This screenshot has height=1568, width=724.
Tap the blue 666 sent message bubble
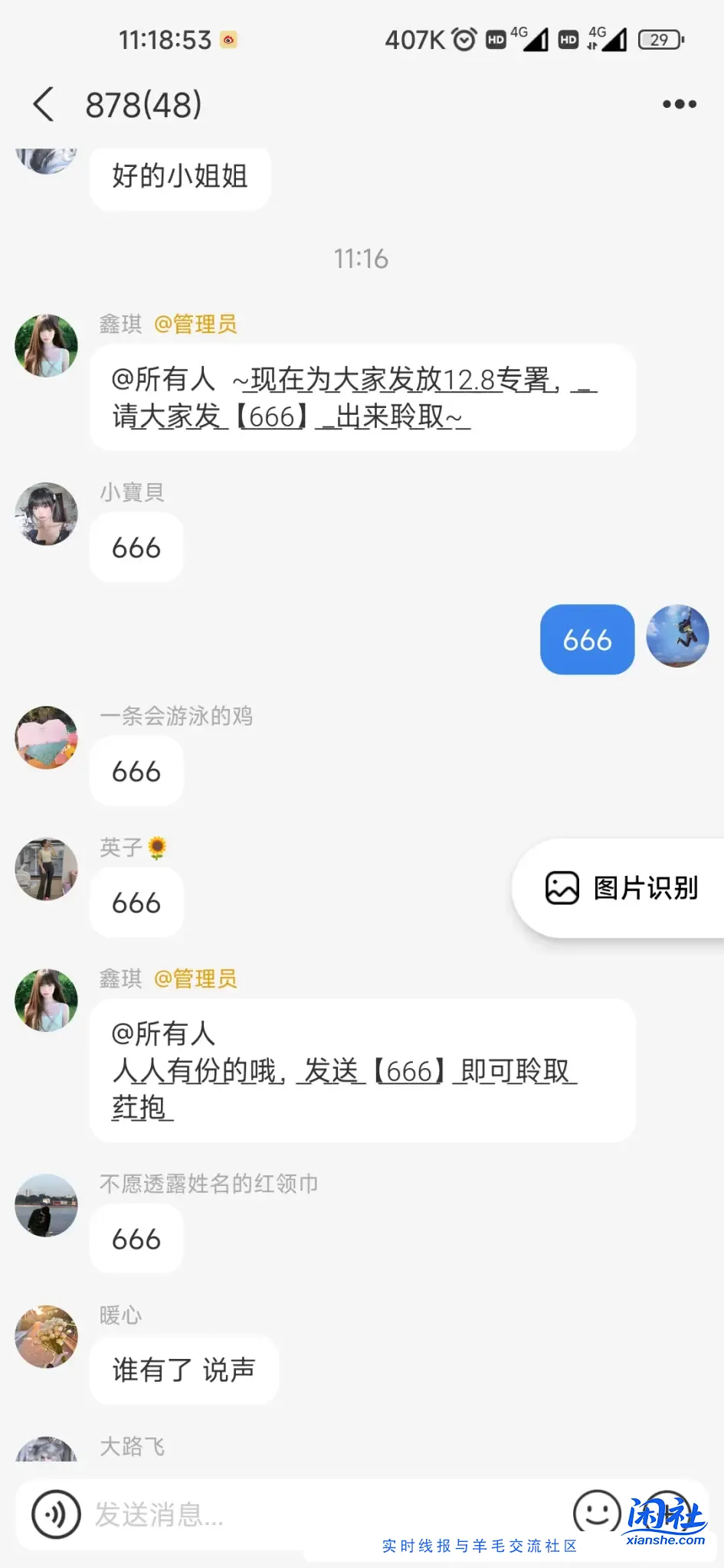click(587, 640)
